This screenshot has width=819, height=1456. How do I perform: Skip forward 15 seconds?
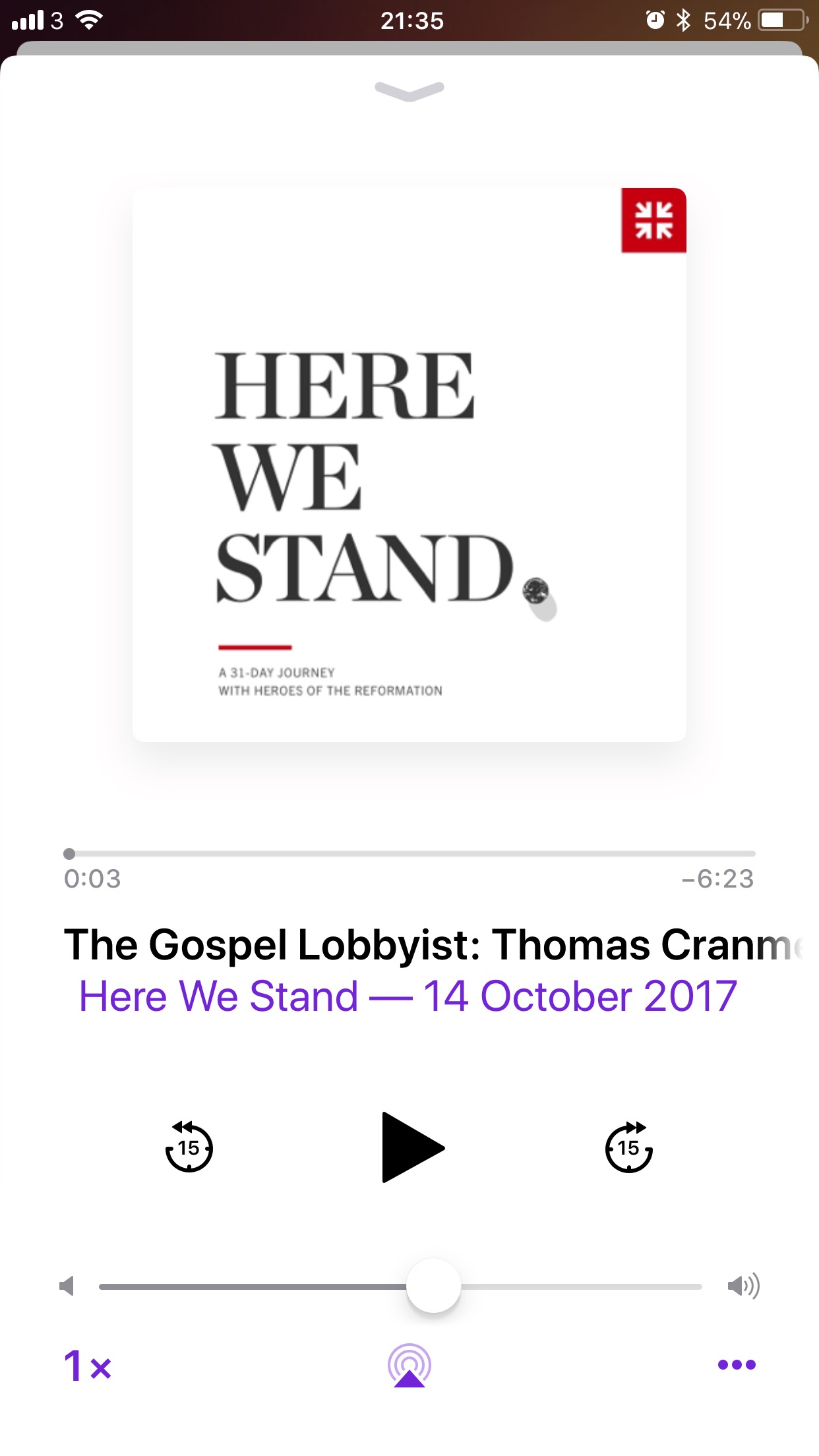pos(629,1147)
